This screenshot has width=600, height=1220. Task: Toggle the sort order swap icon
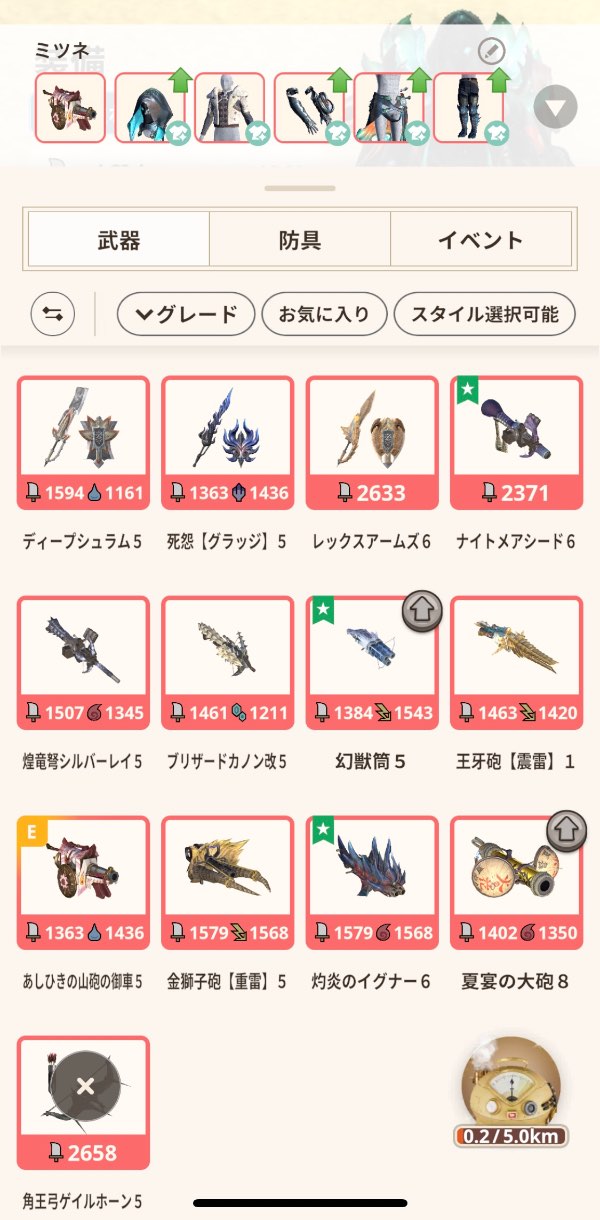[52, 315]
